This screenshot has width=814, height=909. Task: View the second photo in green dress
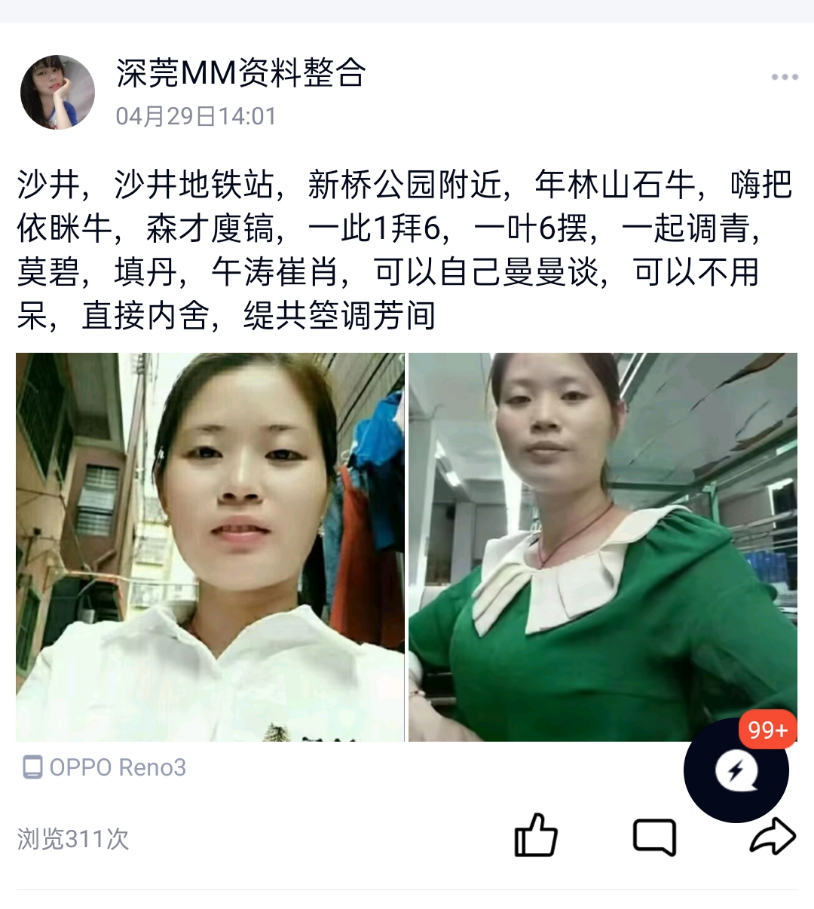(x=602, y=547)
